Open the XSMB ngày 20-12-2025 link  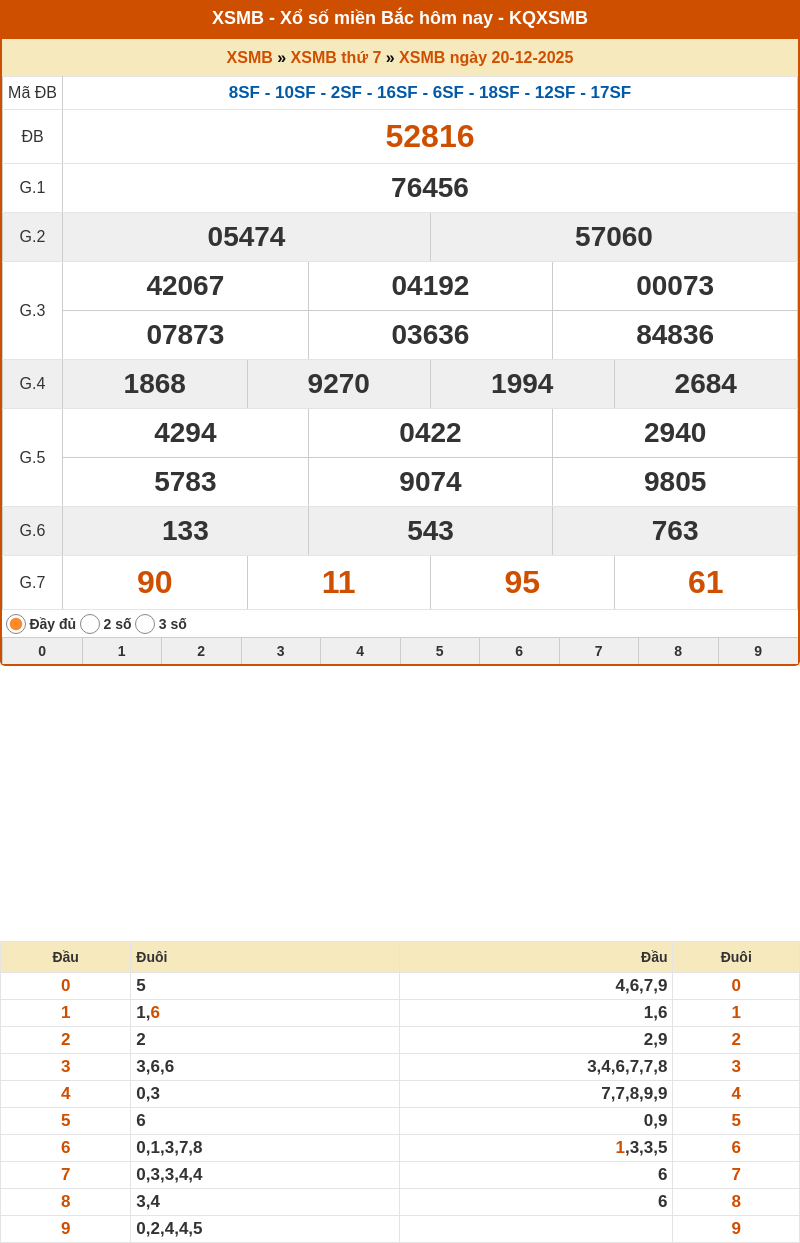tap(486, 58)
